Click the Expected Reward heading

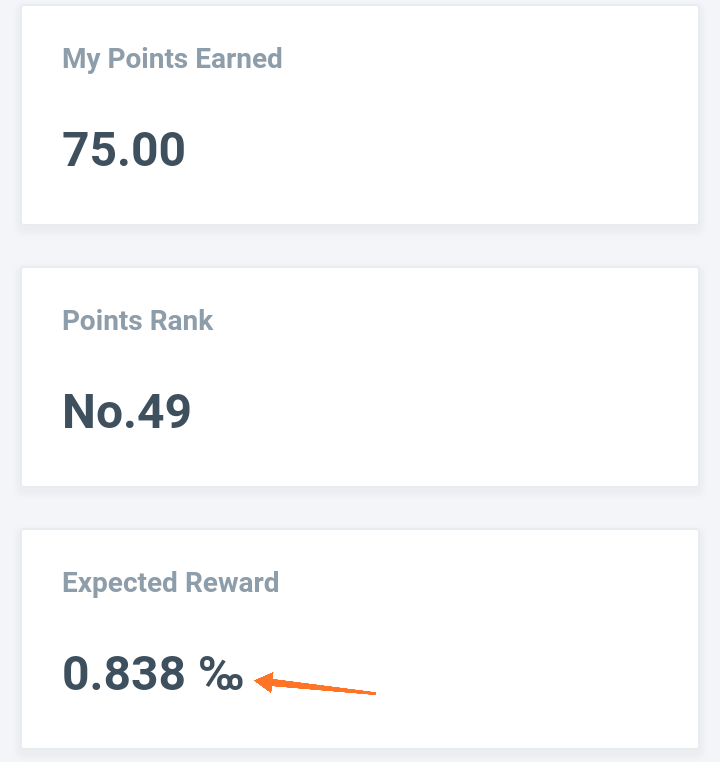[x=171, y=583]
